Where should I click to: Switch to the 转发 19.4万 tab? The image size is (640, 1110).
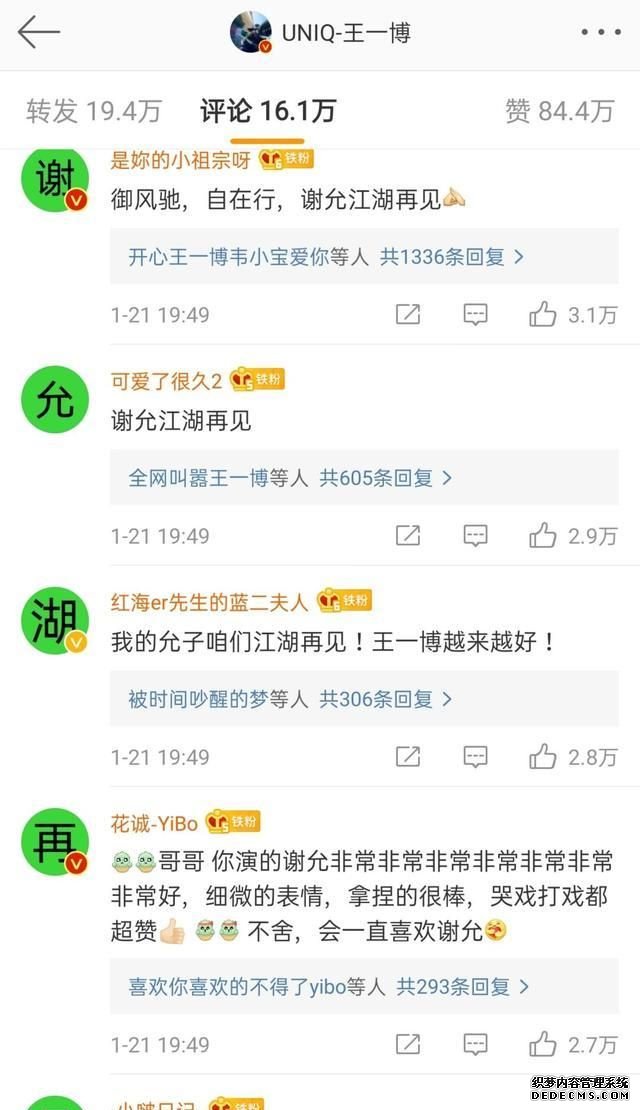(93, 111)
